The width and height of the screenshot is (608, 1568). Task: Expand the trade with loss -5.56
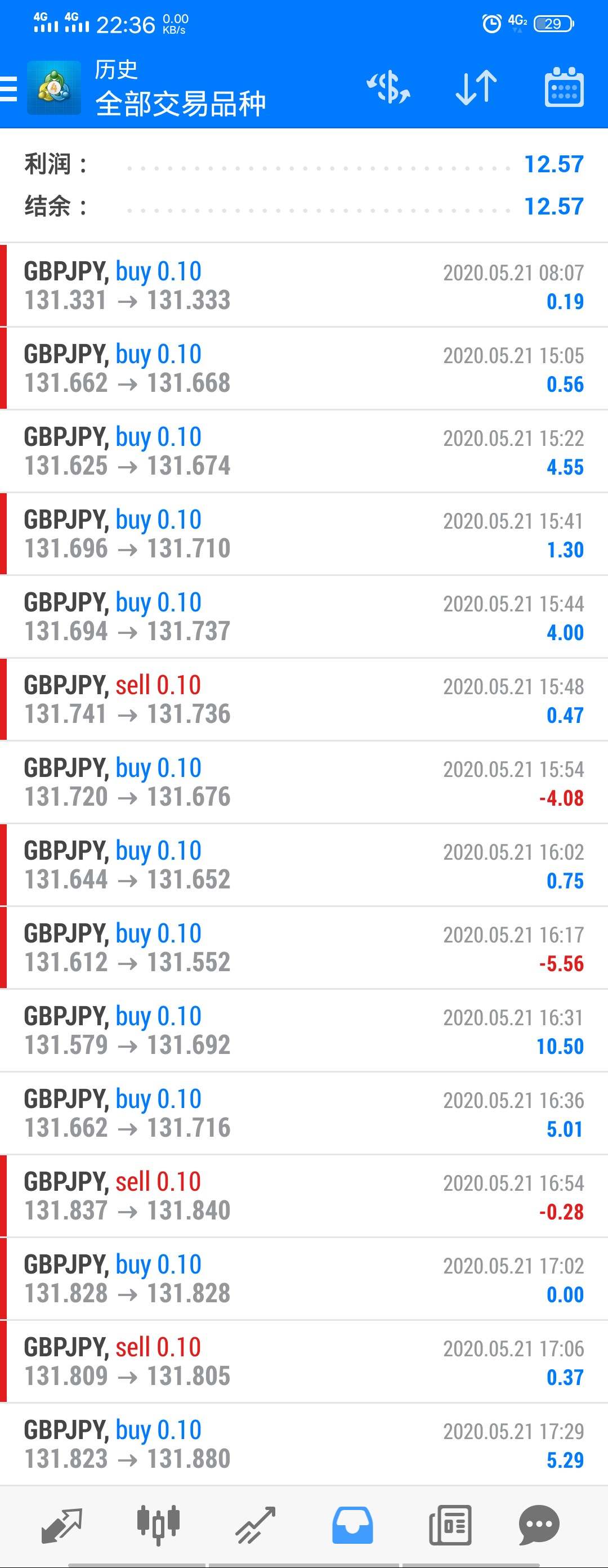click(x=305, y=948)
